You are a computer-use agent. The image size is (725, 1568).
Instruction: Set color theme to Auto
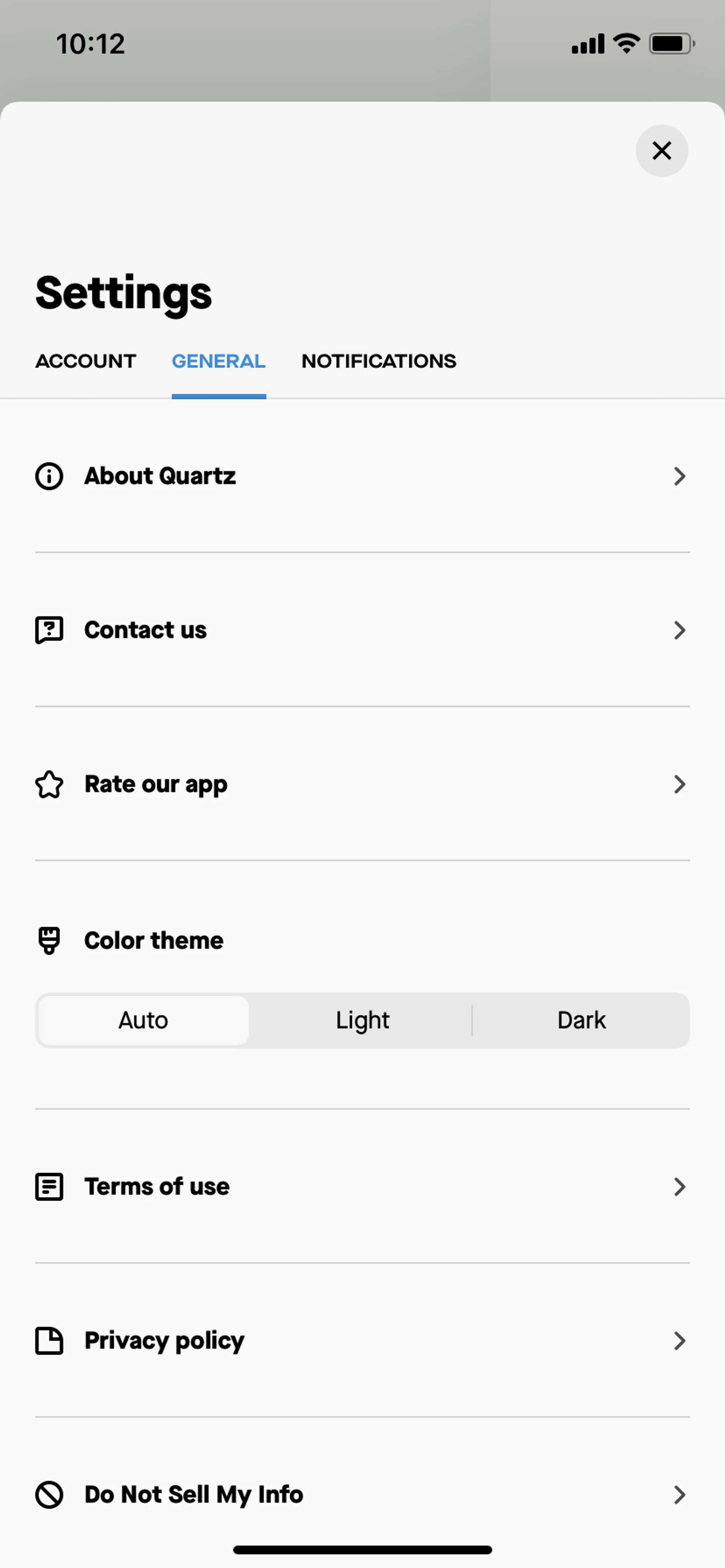[143, 1020]
